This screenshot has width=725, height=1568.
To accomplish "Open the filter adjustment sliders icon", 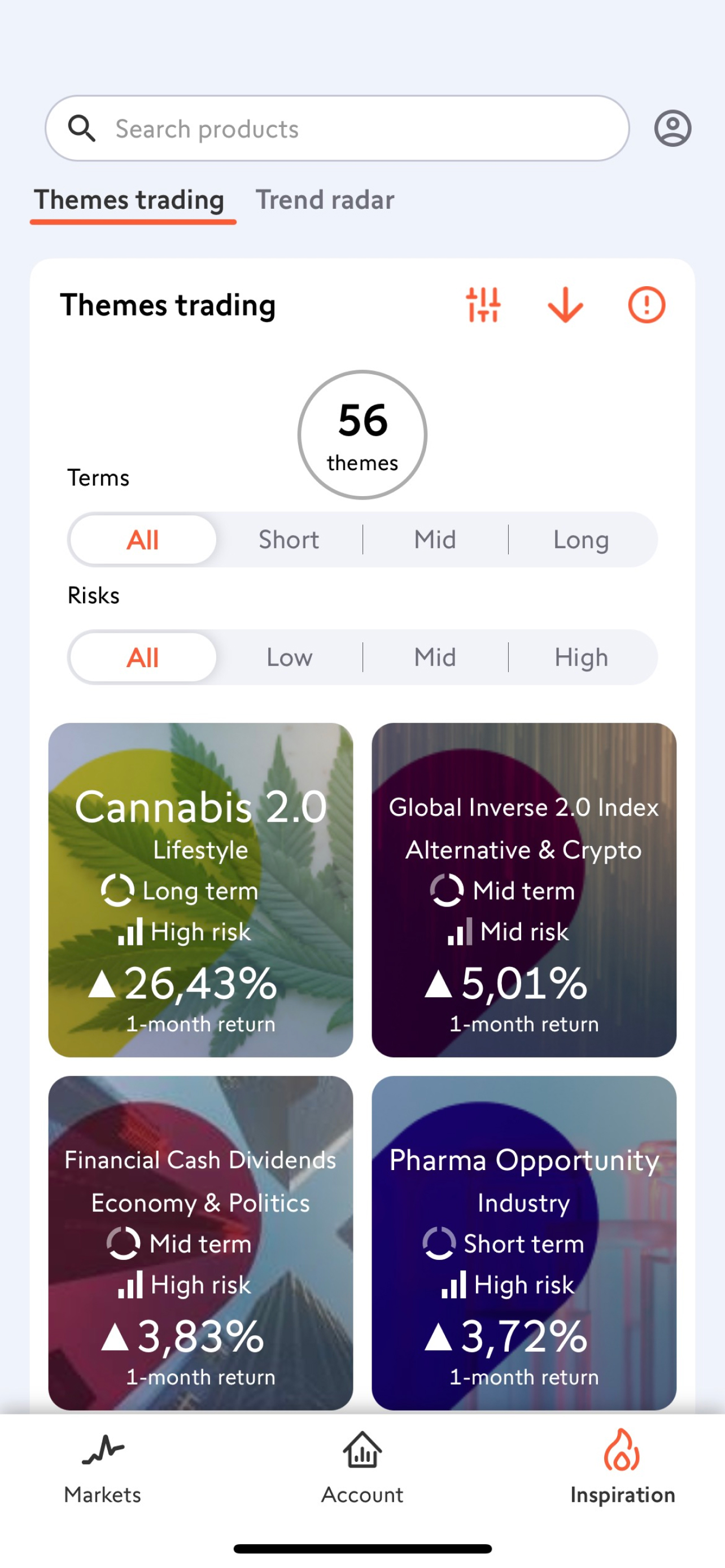I will click(x=484, y=305).
